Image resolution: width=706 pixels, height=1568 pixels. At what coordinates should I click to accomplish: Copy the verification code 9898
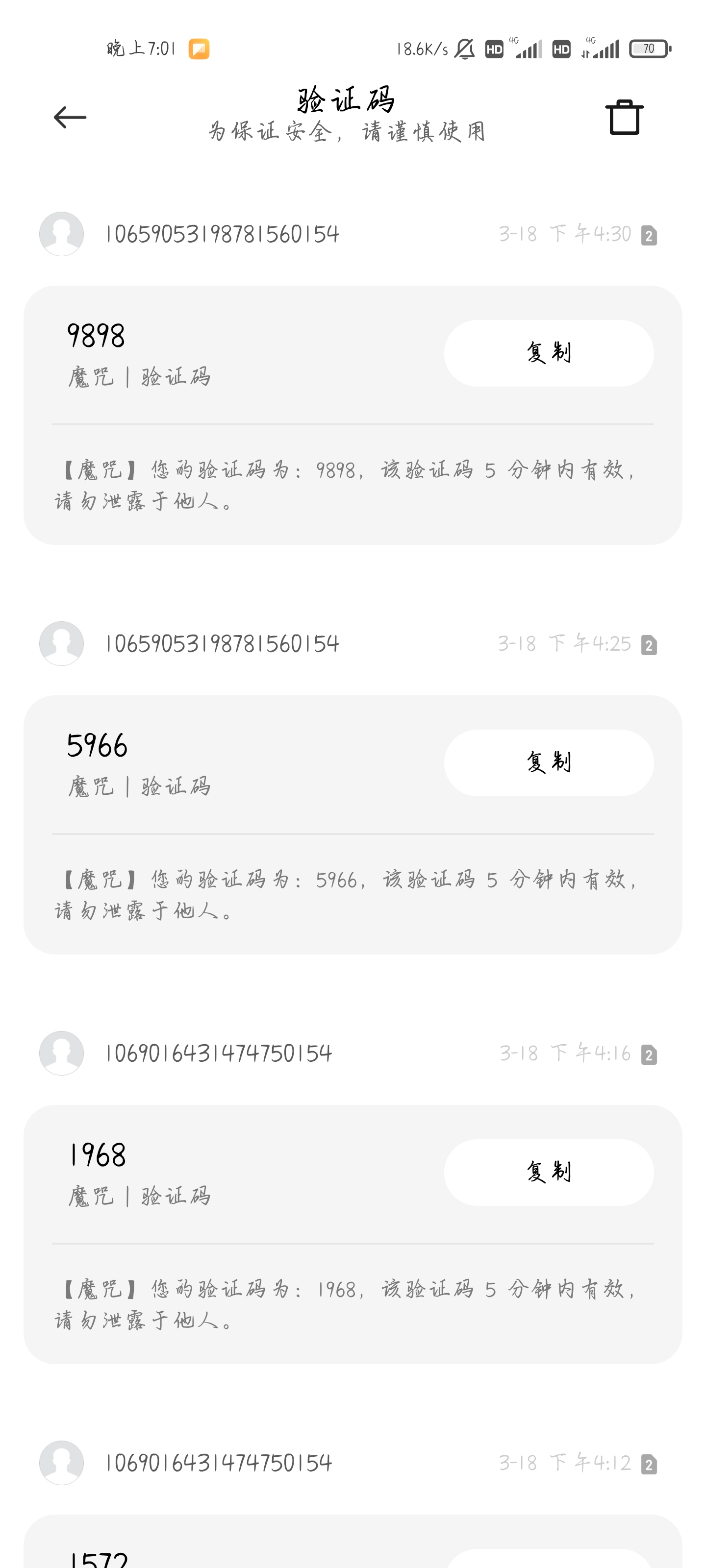548,353
